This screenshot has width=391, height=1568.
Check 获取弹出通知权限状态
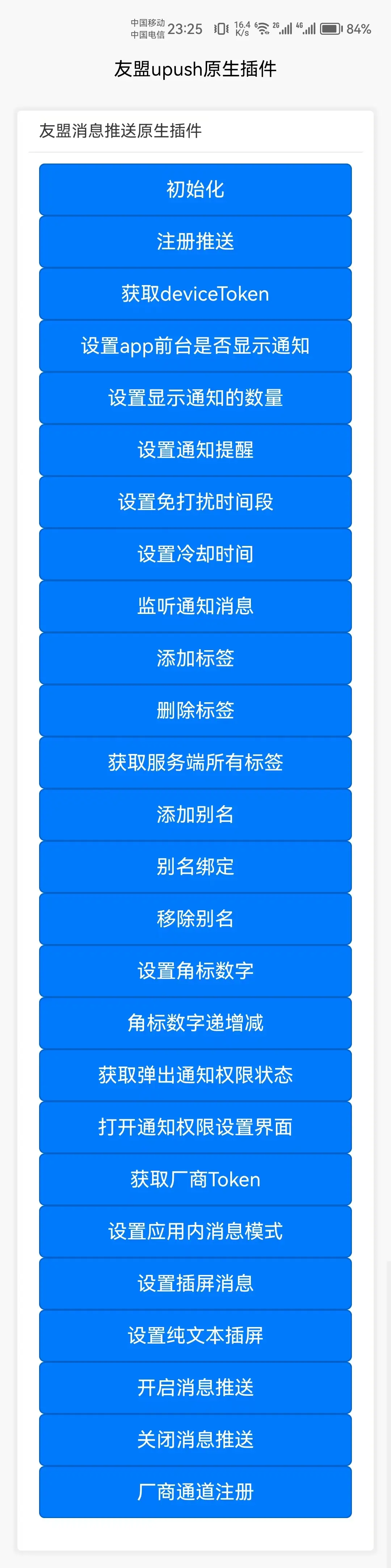coord(195,1075)
